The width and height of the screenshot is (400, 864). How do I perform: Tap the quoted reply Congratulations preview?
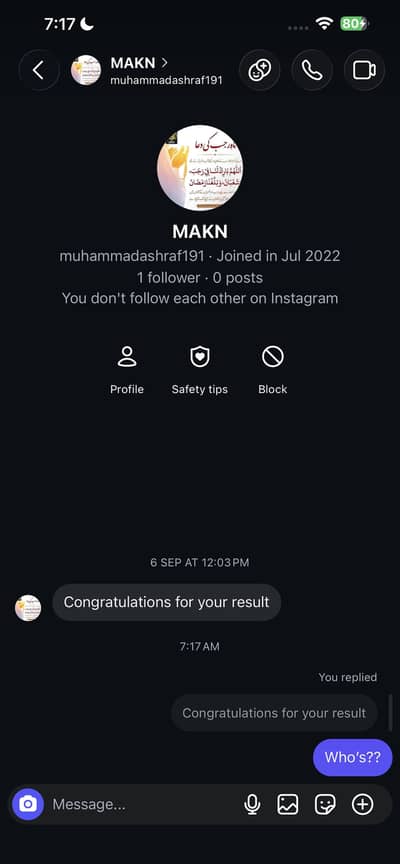(x=274, y=713)
